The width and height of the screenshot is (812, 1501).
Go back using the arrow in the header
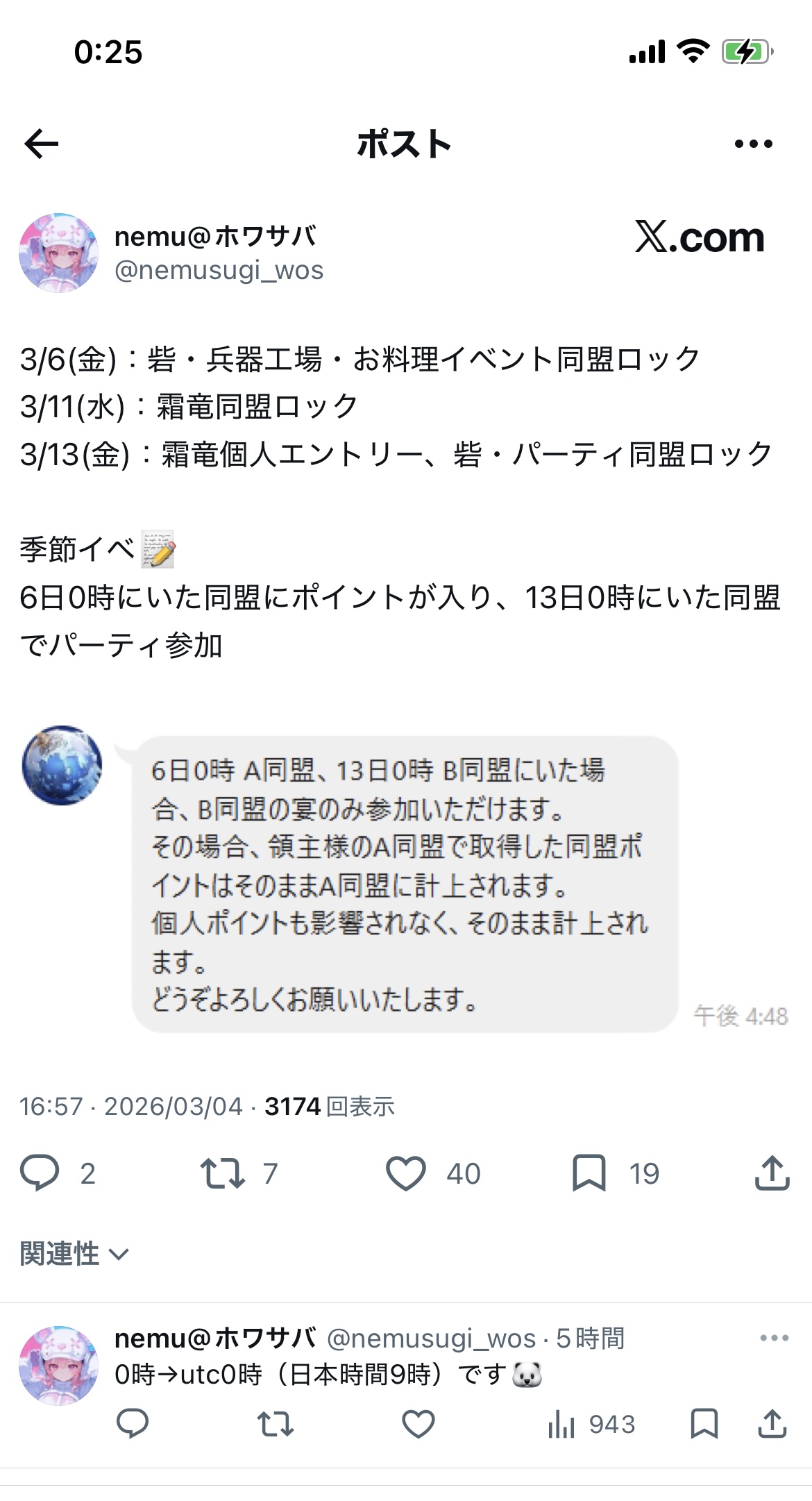(x=42, y=144)
